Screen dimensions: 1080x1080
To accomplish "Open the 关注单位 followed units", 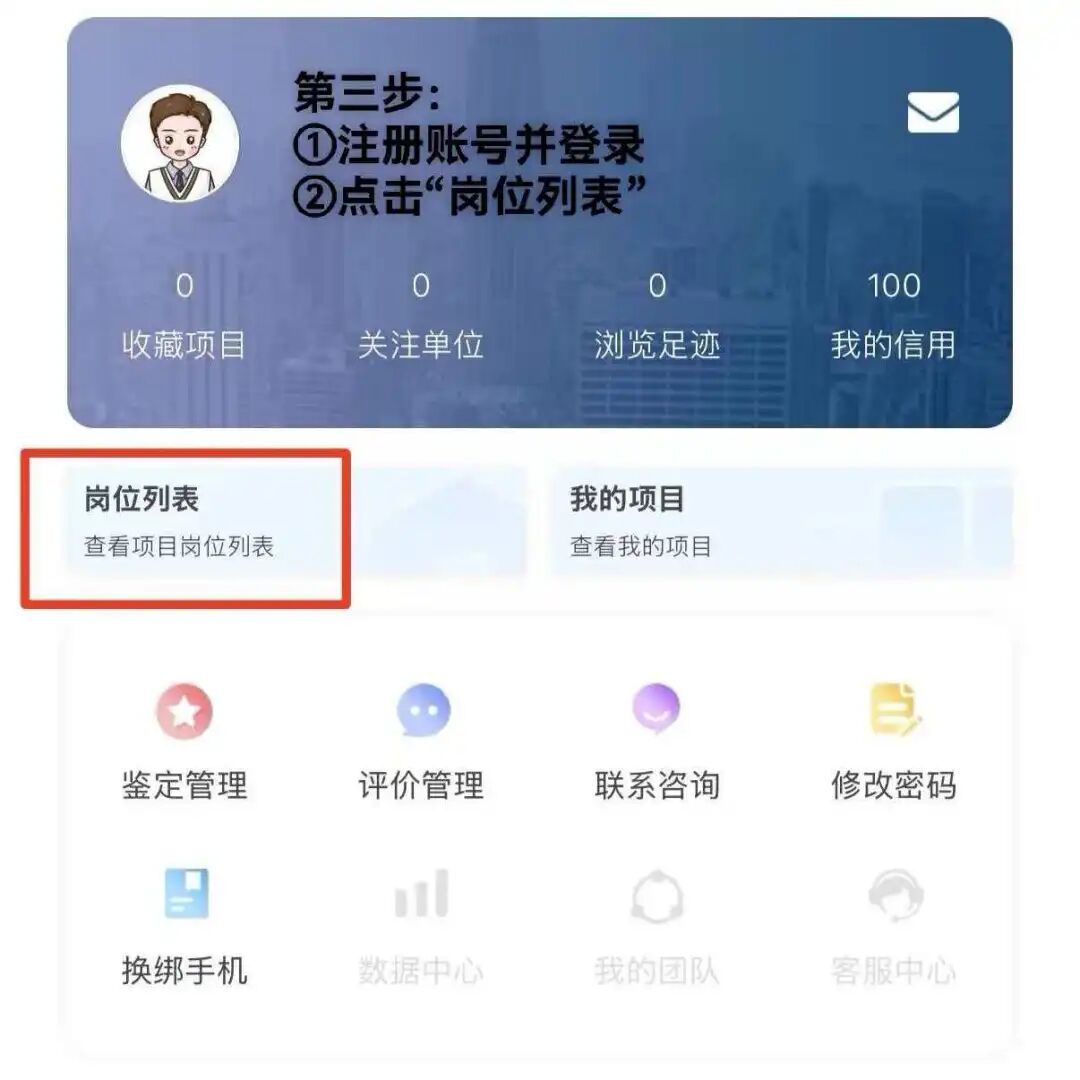I will pos(420,316).
